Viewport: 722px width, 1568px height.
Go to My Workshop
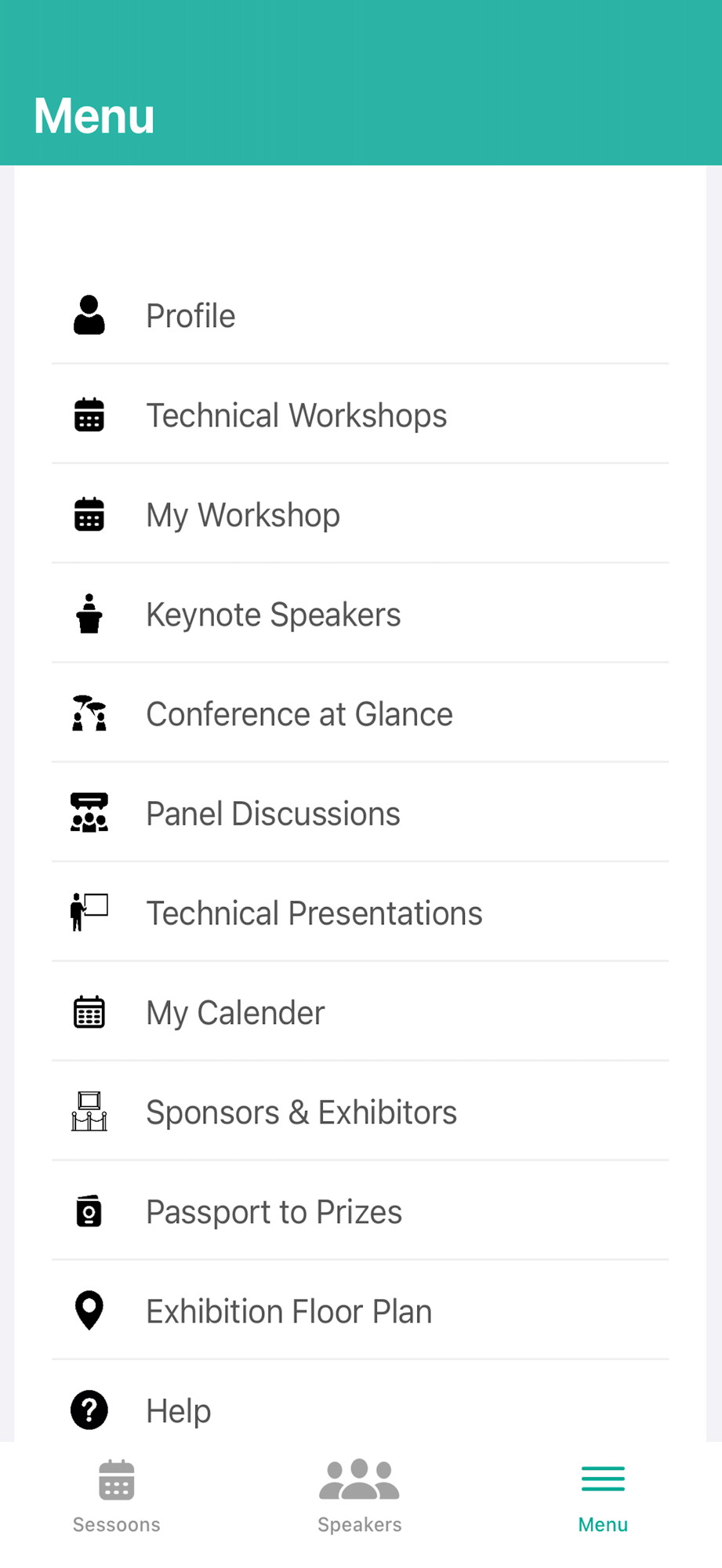[x=360, y=514]
